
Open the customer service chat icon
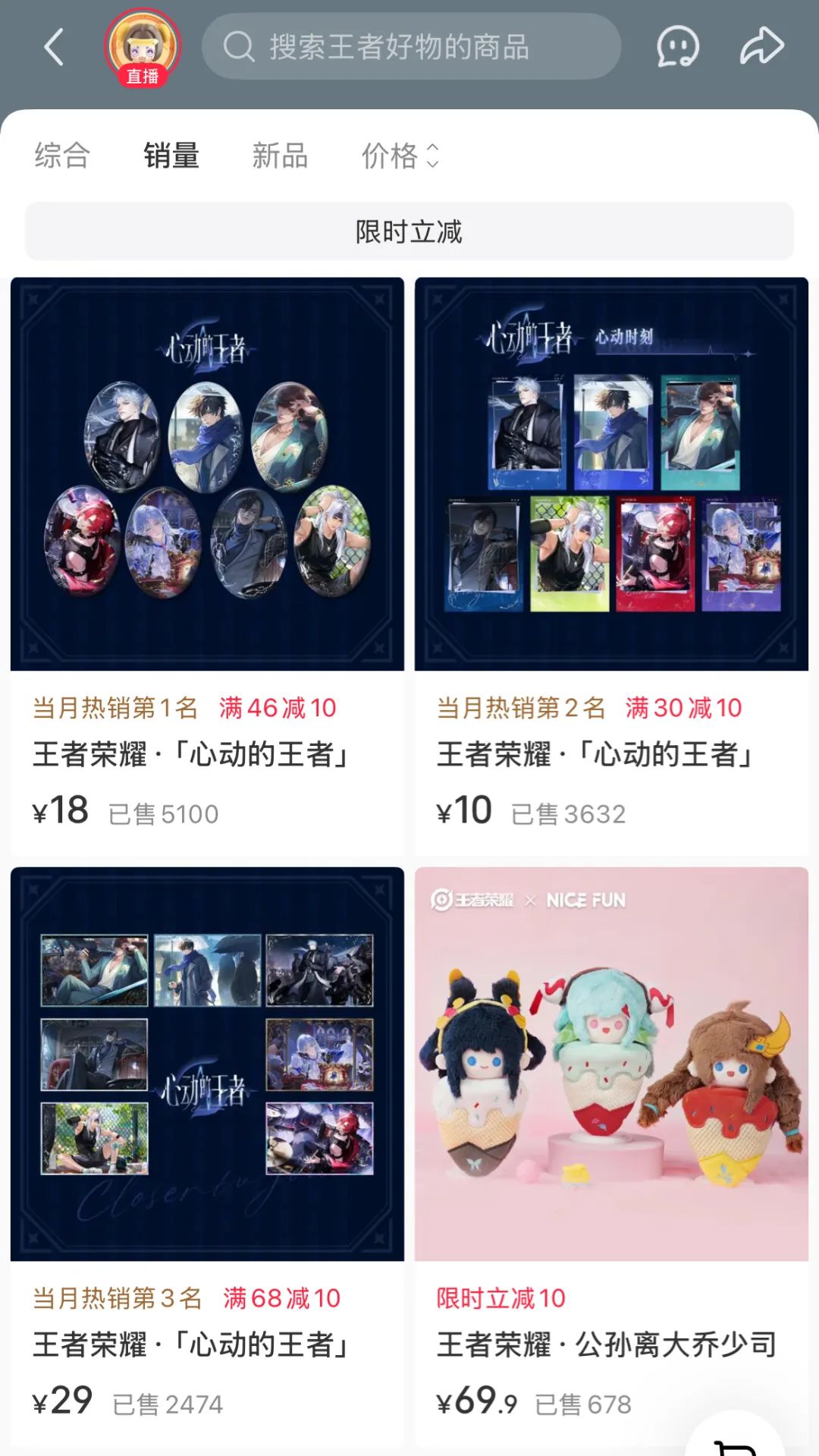(x=676, y=47)
